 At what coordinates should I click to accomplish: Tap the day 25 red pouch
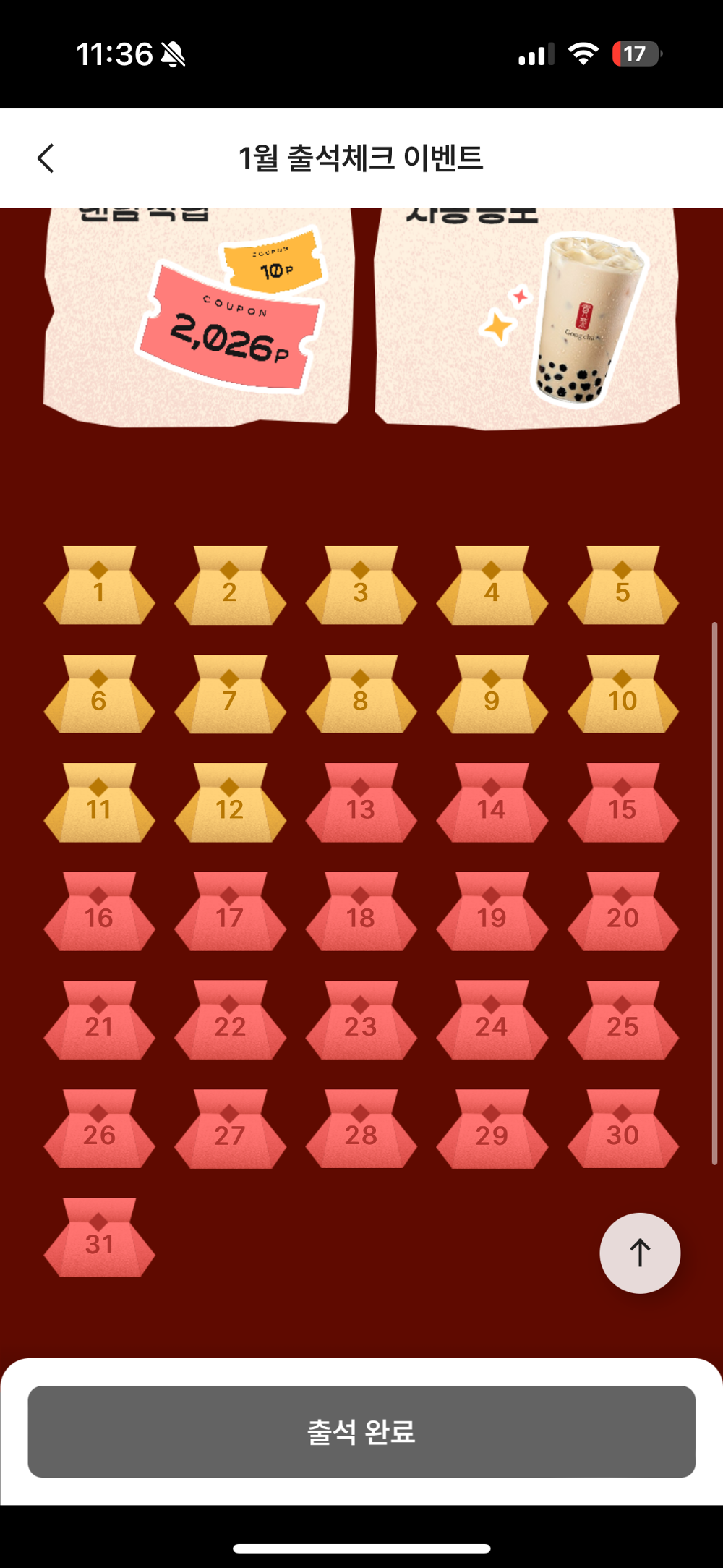click(x=623, y=1021)
